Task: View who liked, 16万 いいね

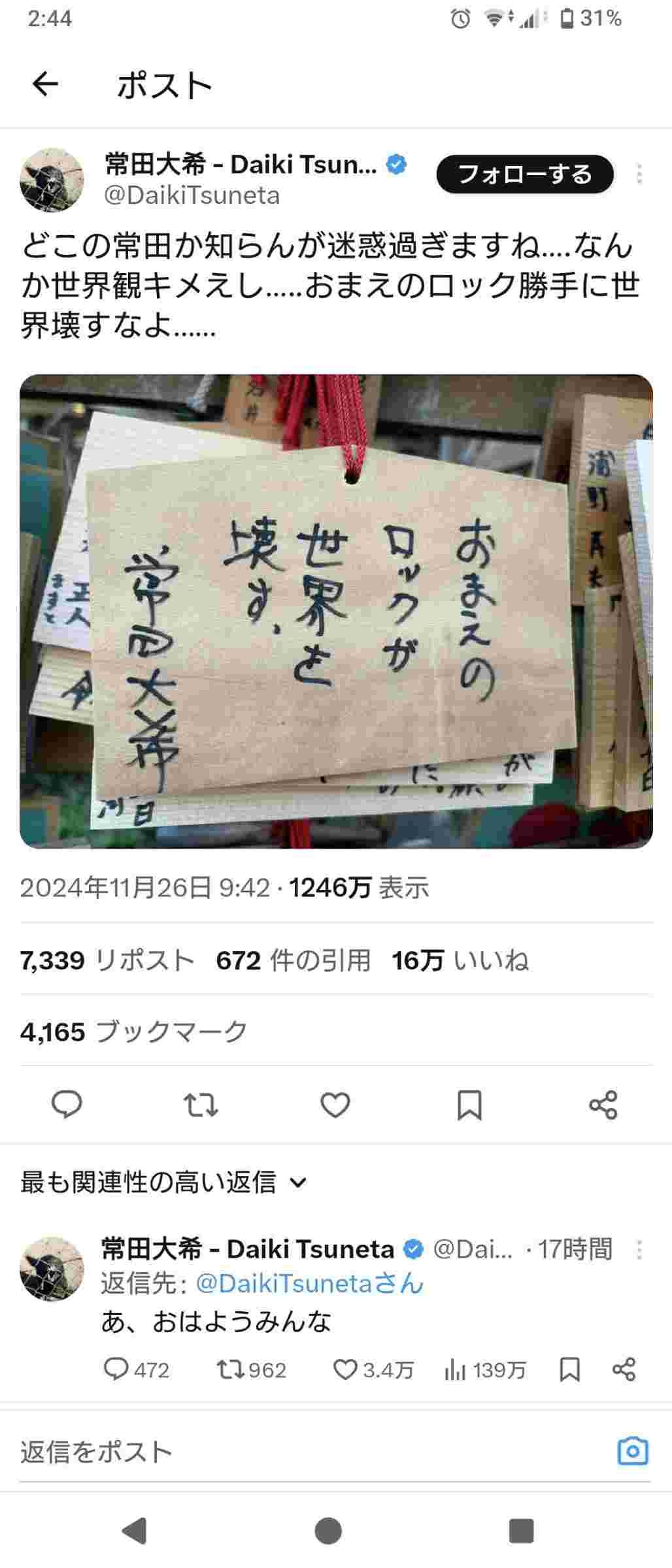Action: (460, 960)
